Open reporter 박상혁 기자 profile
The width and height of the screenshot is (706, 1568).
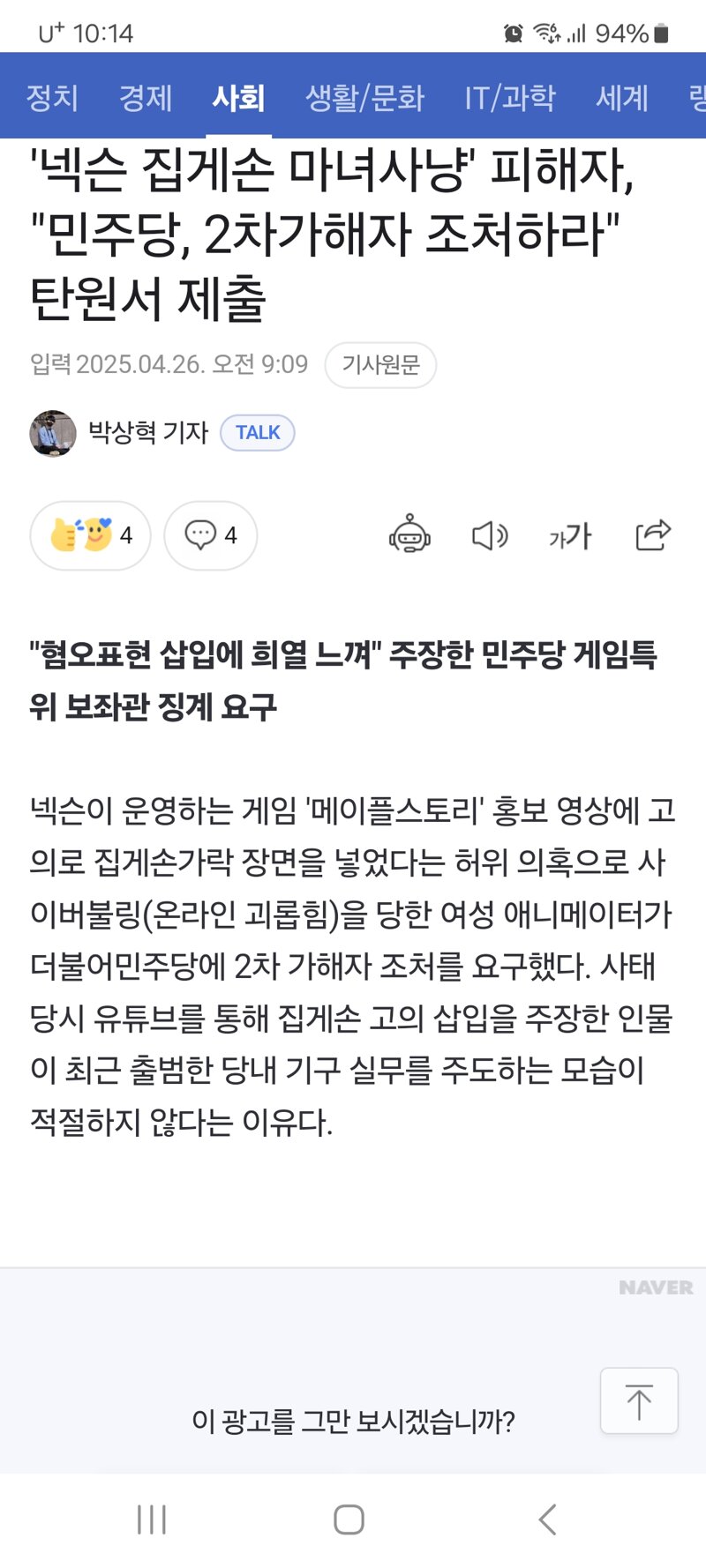[x=148, y=433]
